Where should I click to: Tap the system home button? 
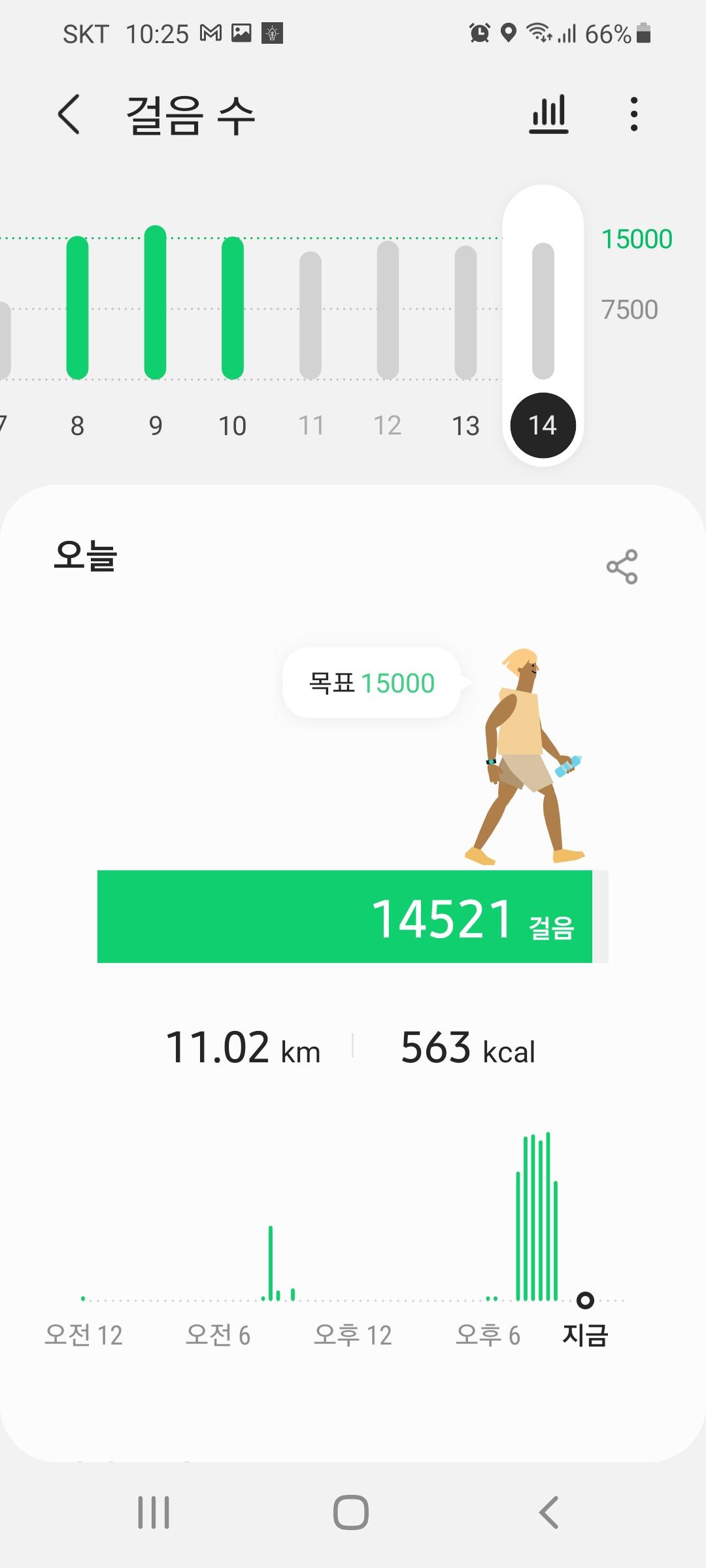(x=351, y=1512)
